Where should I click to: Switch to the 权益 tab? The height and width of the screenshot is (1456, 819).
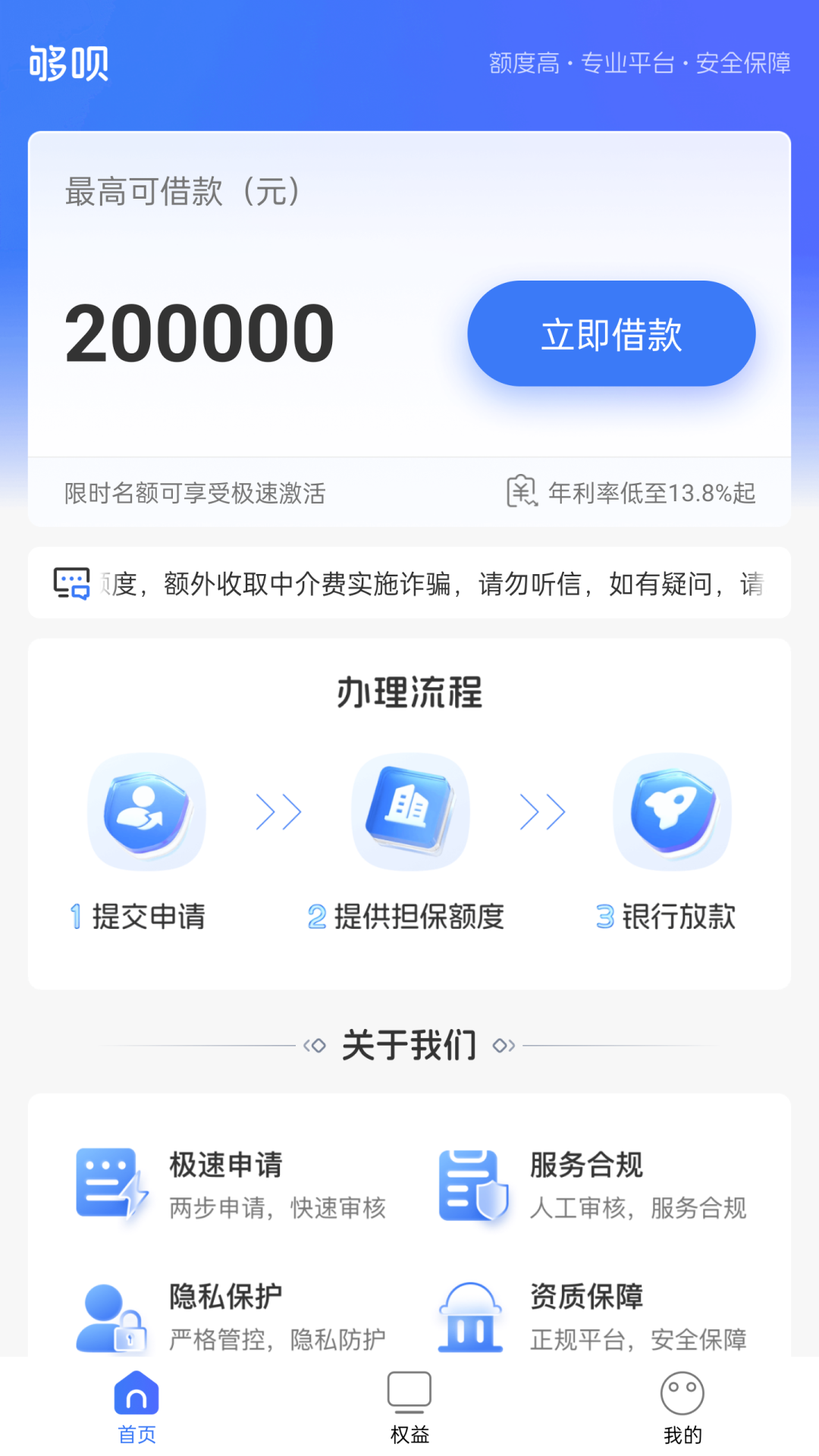409,1406
